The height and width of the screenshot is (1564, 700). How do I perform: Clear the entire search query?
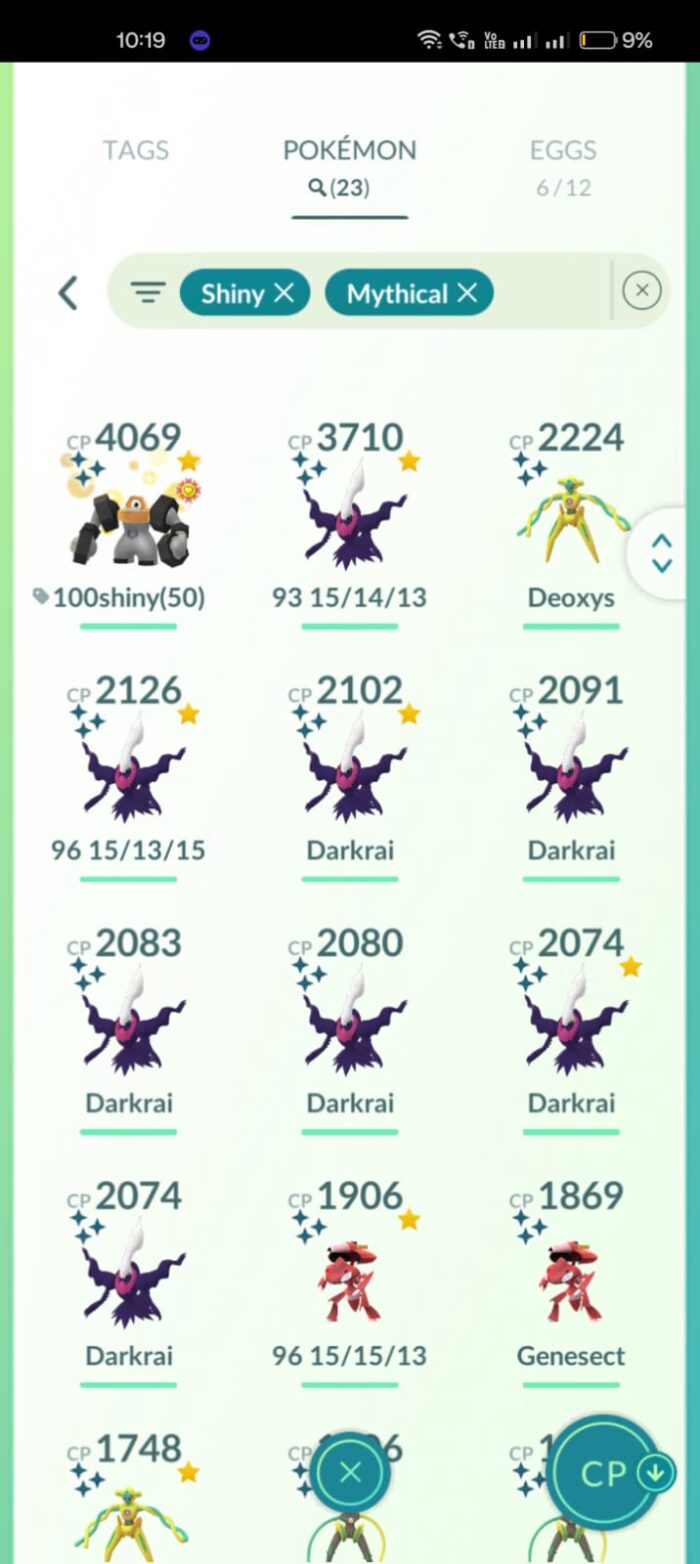coord(641,291)
